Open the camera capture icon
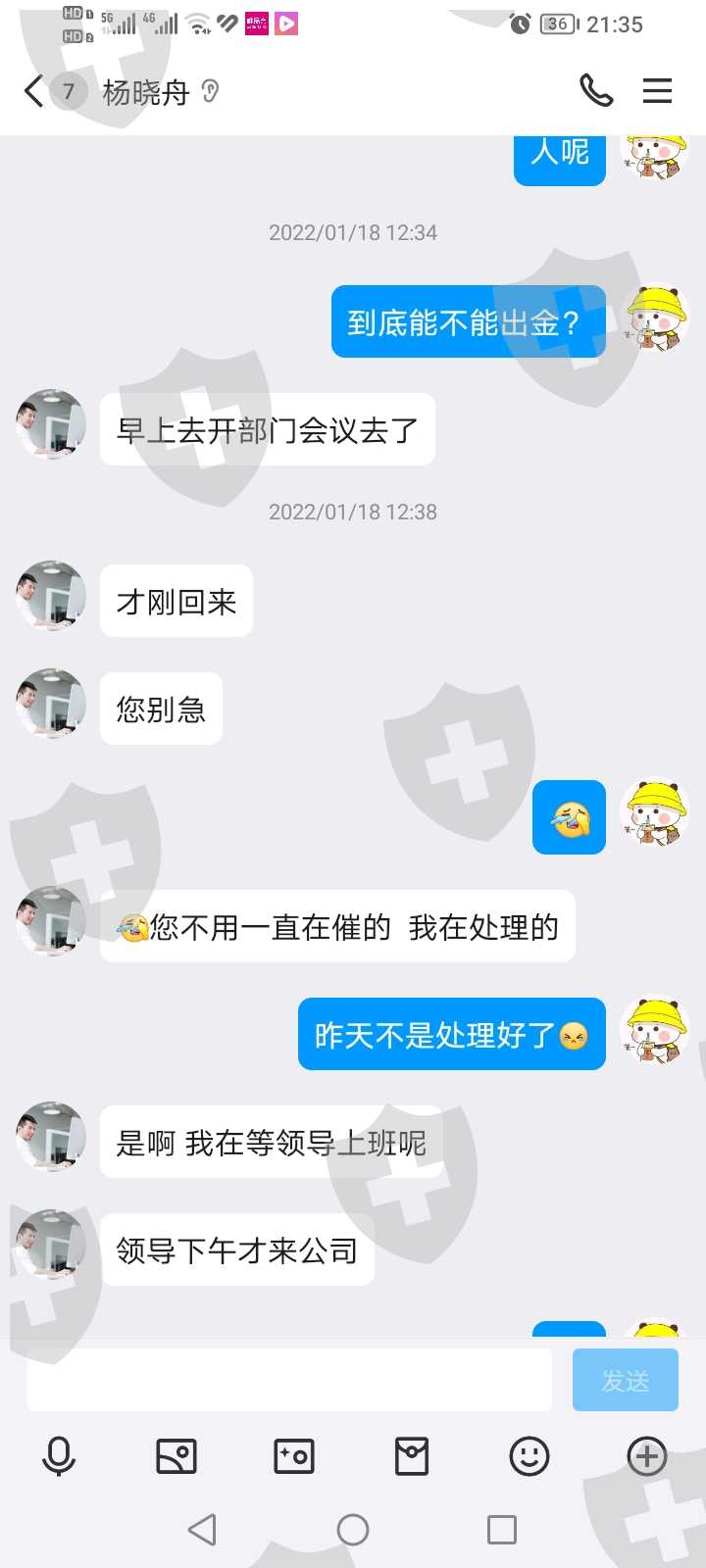 pyautogui.click(x=294, y=1456)
